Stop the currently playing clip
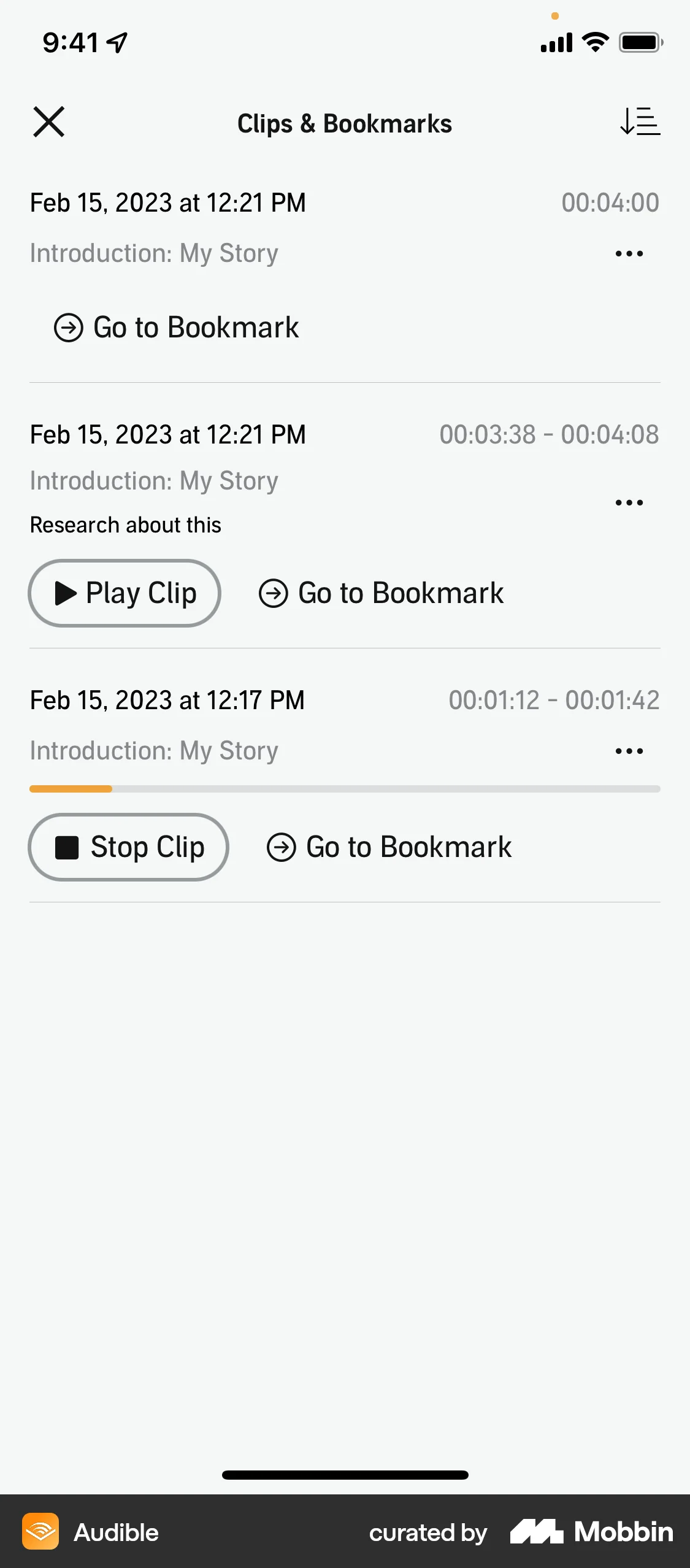 128,847
